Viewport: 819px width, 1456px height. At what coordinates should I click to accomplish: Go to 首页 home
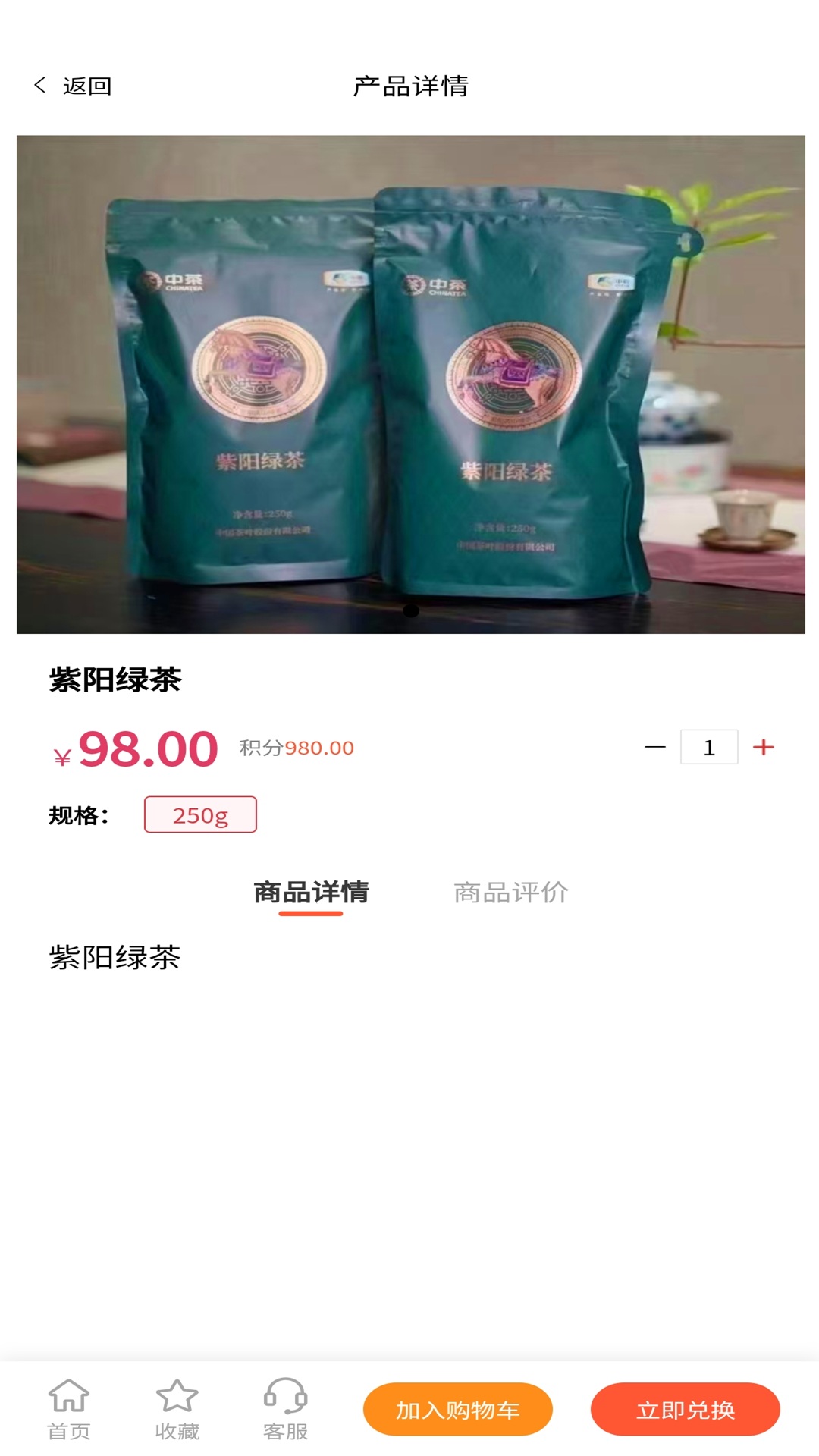[x=69, y=1410]
